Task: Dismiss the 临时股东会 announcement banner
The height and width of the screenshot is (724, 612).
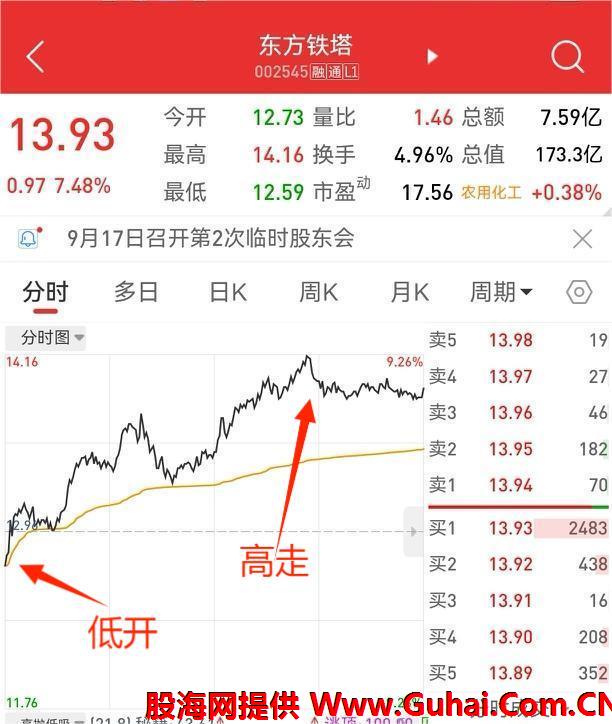Action: coord(582,239)
